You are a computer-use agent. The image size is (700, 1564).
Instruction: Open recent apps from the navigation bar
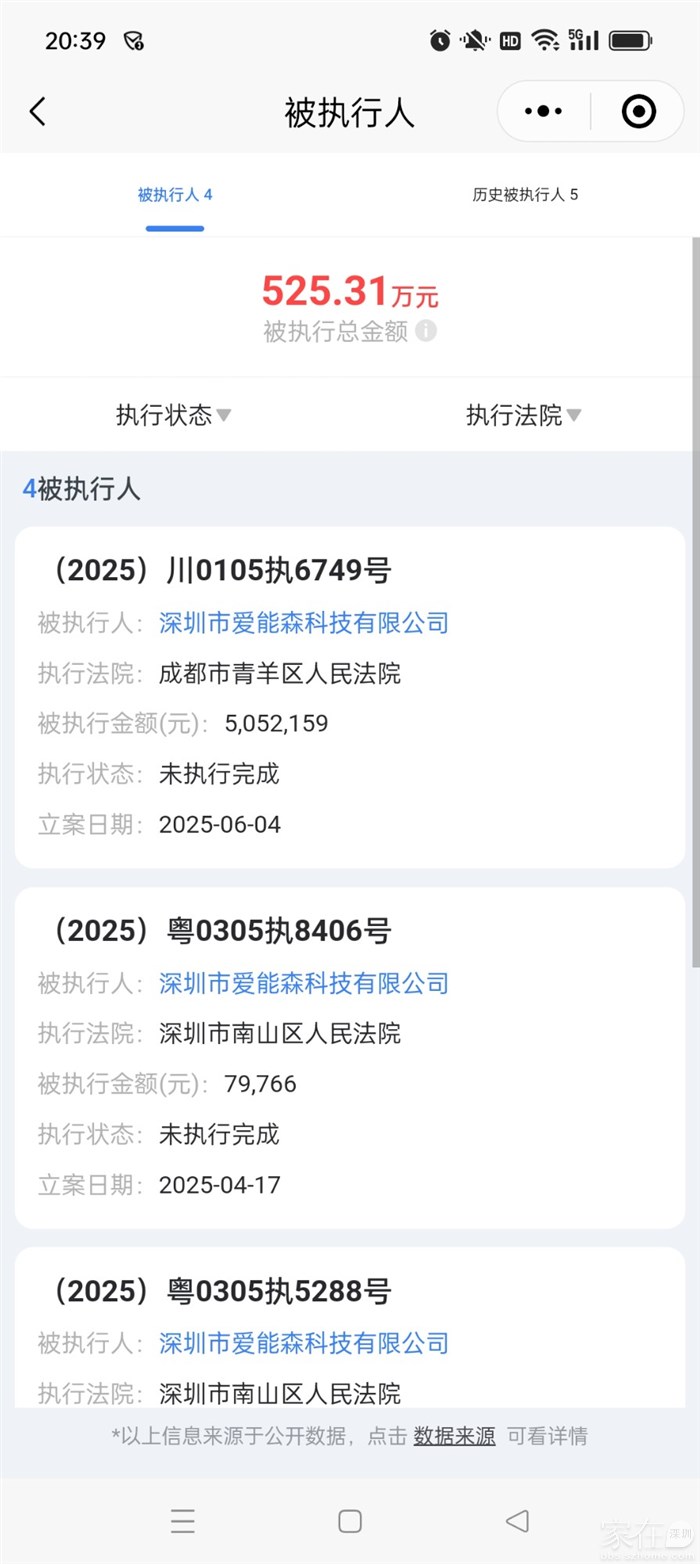(x=183, y=1521)
